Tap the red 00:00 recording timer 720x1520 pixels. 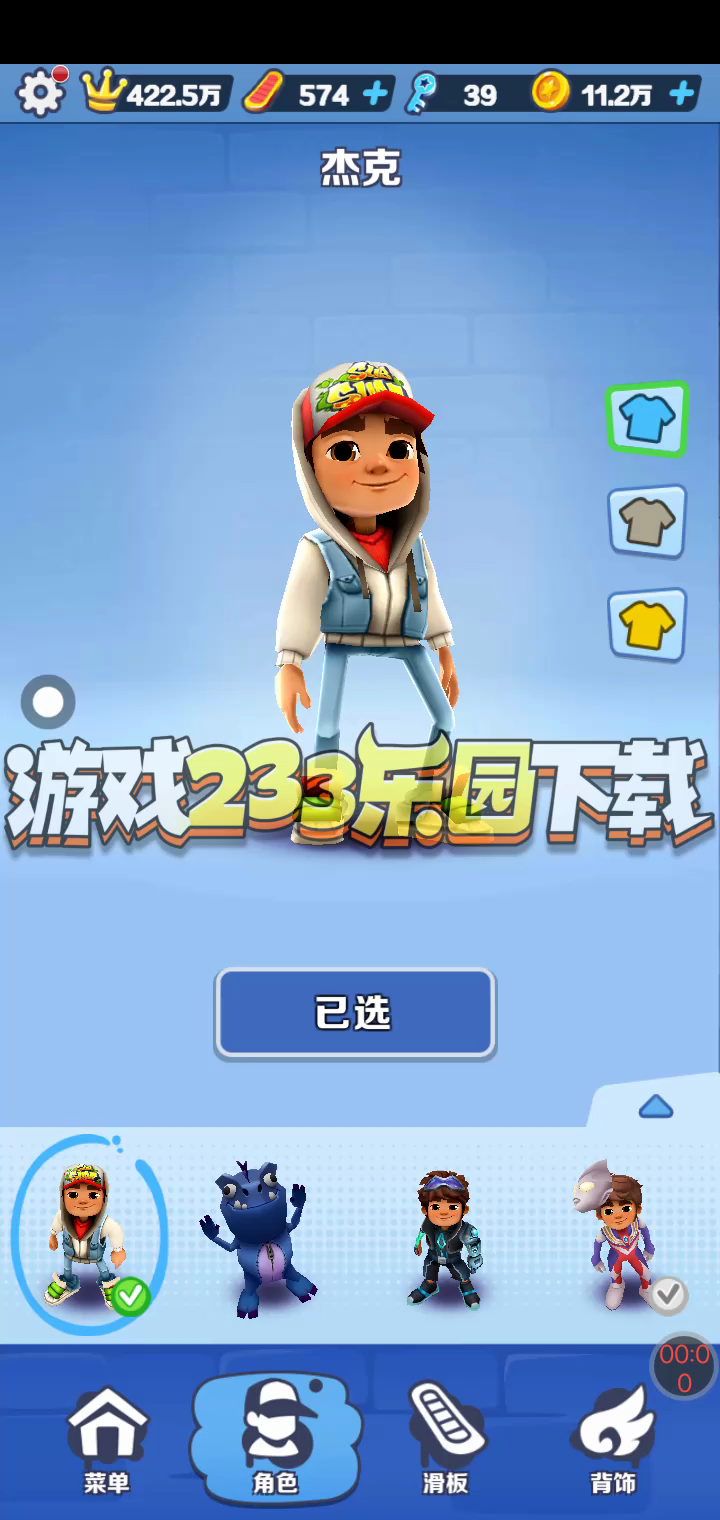tap(684, 1368)
